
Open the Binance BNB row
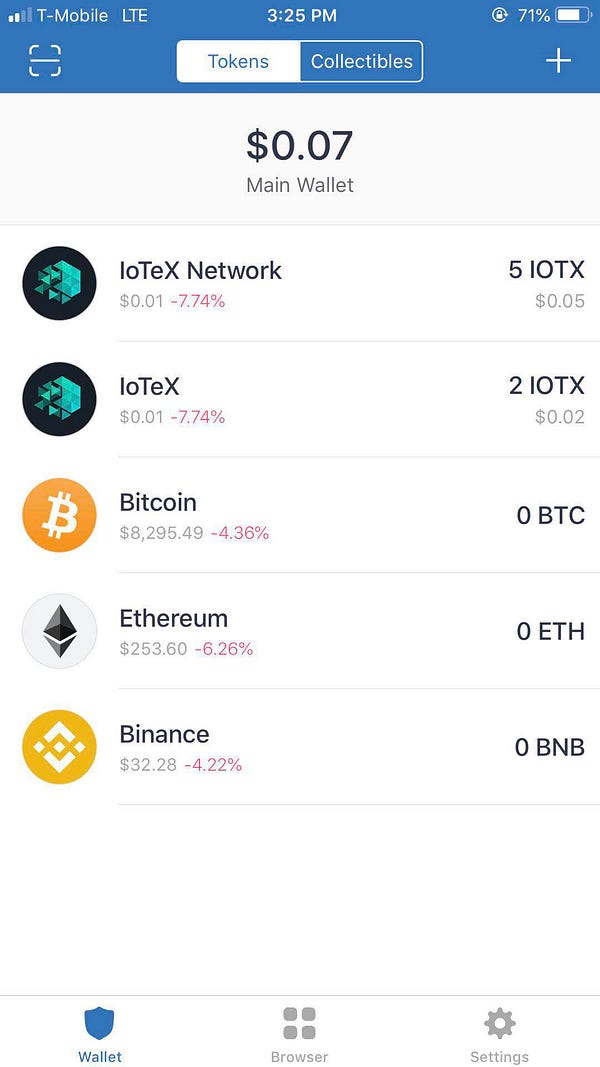pos(300,746)
